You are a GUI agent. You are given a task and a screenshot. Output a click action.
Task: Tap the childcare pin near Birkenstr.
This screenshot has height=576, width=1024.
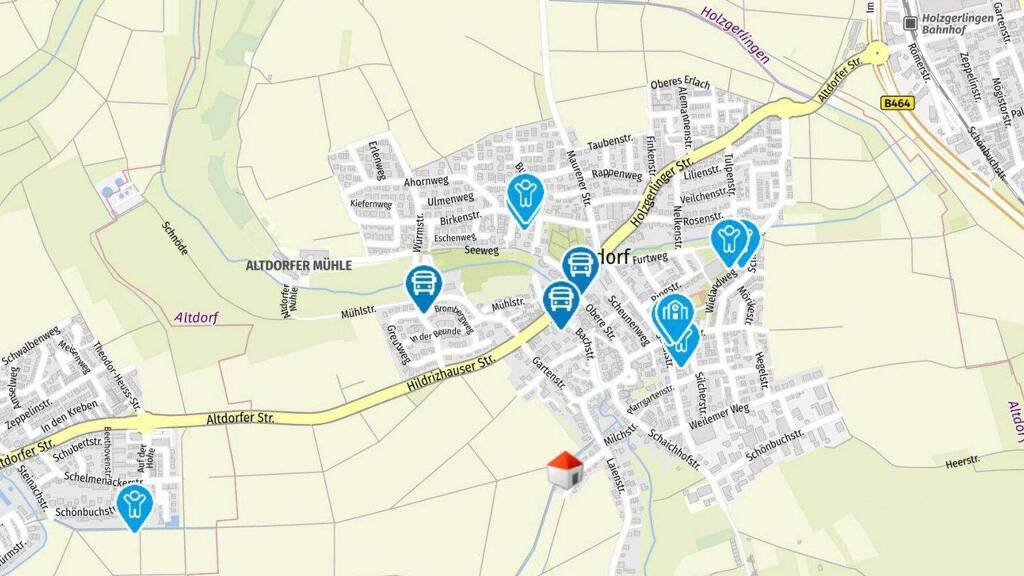525,198
